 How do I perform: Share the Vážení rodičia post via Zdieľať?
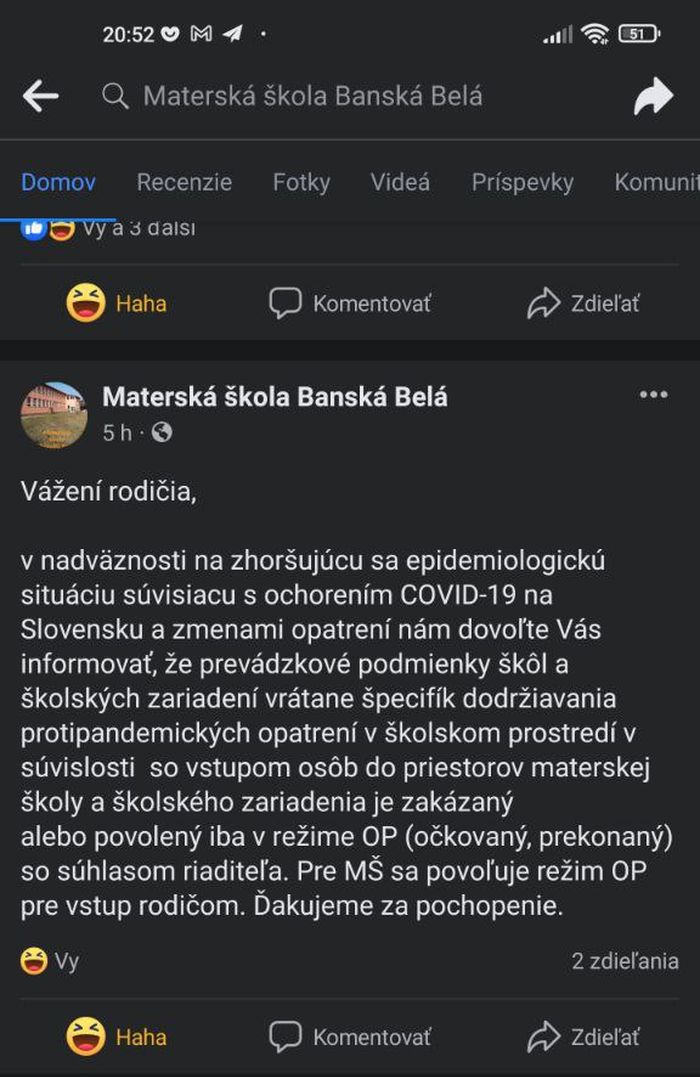click(583, 1036)
